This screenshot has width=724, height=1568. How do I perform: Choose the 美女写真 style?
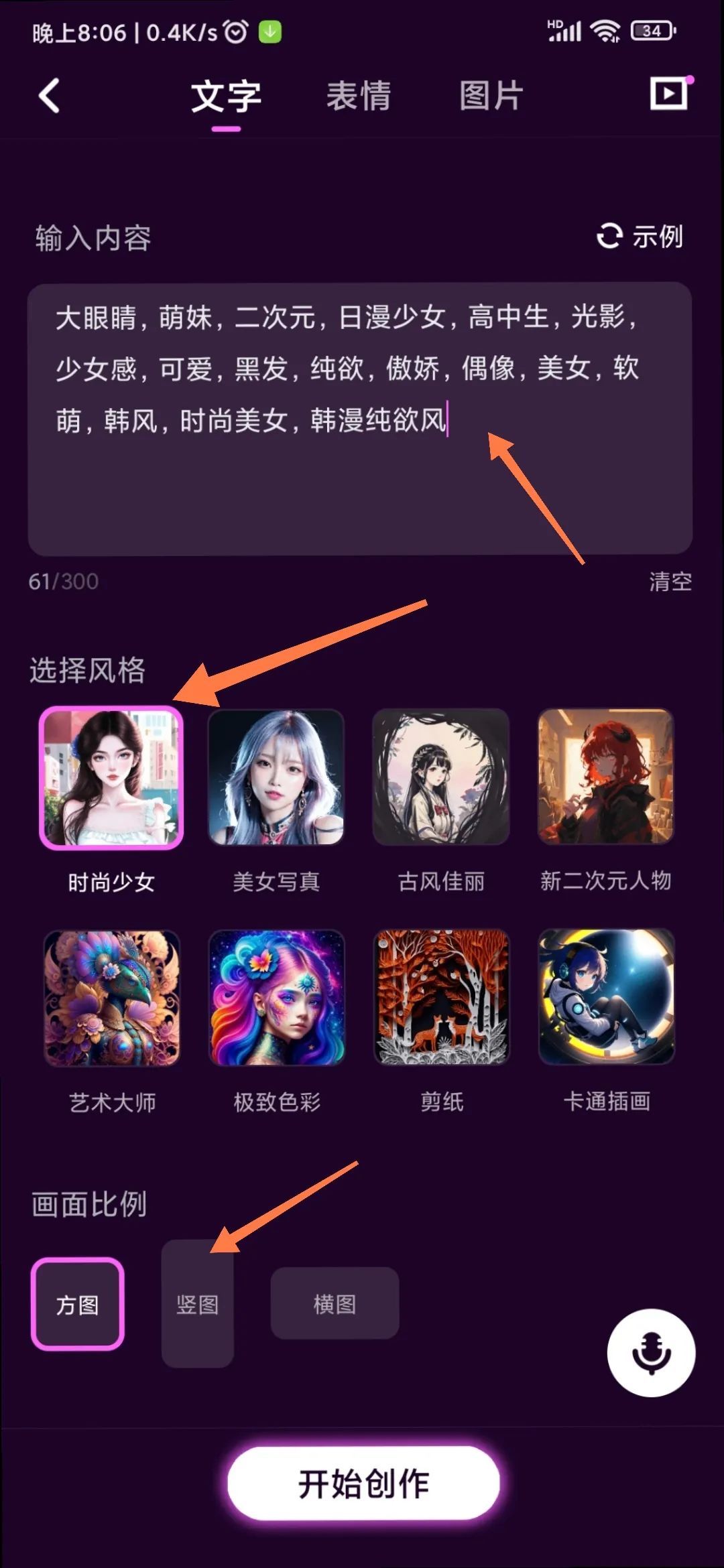pyautogui.click(x=276, y=777)
